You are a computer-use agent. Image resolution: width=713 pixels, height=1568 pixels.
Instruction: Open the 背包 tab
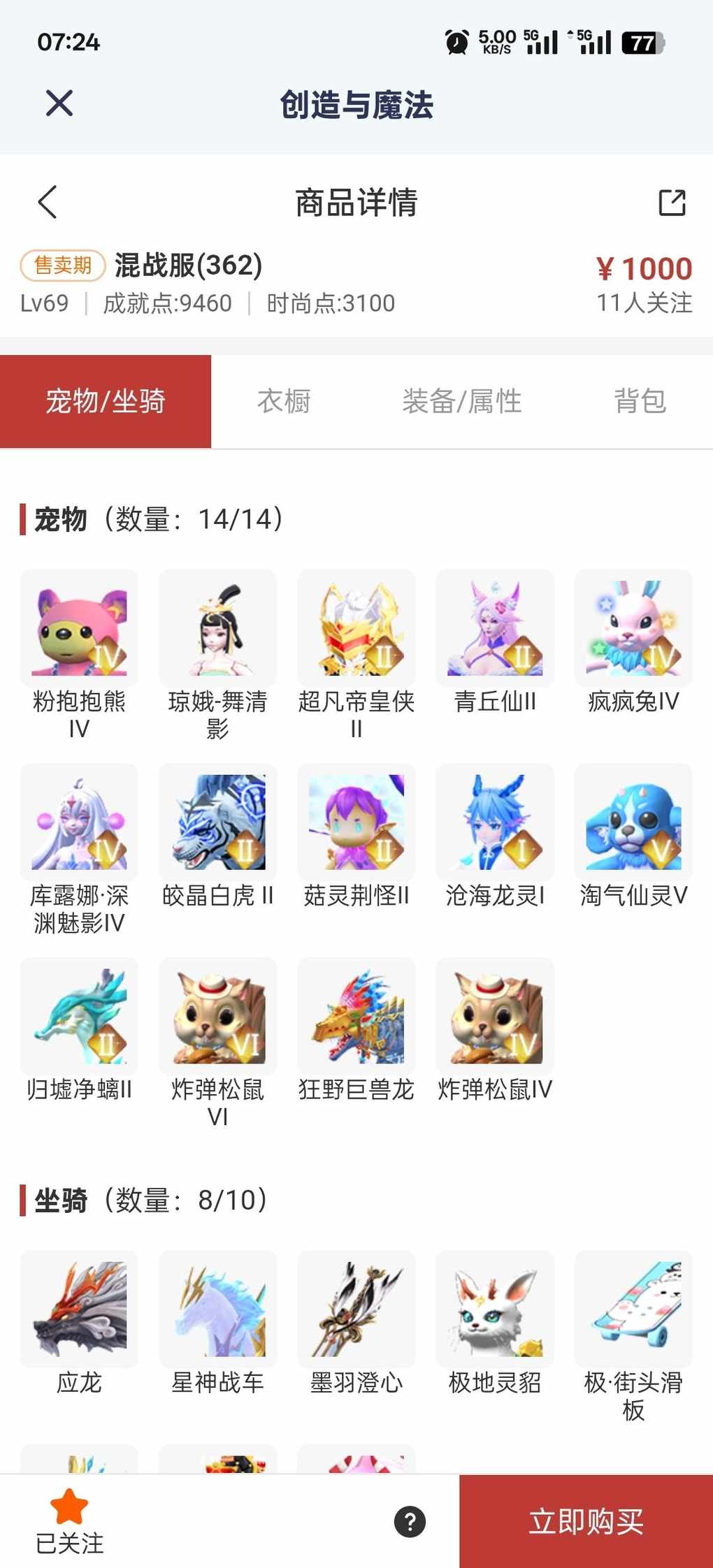click(640, 402)
